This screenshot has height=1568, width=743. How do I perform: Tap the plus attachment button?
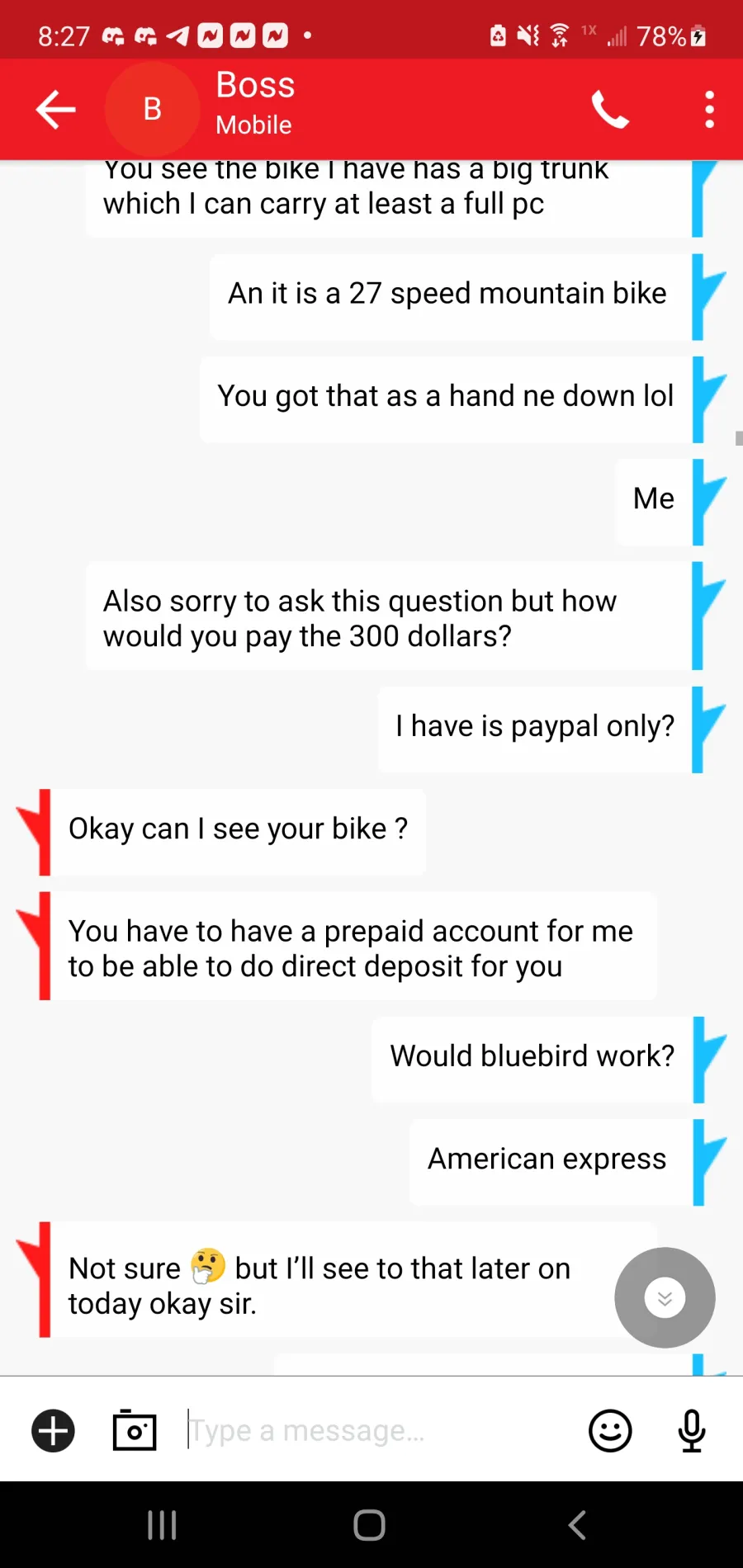[x=54, y=1430]
